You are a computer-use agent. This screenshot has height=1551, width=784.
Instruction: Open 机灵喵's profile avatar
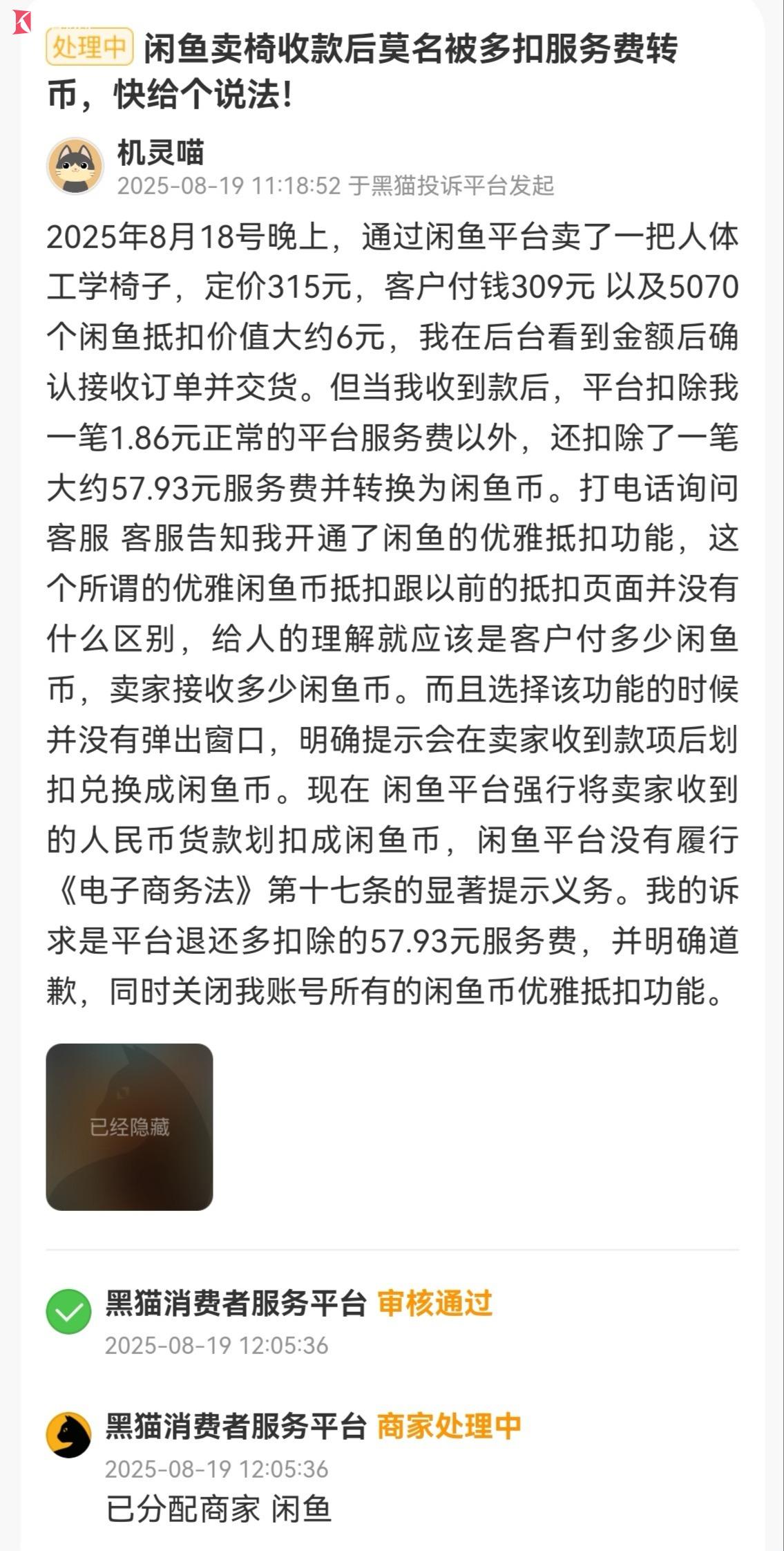(75, 166)
